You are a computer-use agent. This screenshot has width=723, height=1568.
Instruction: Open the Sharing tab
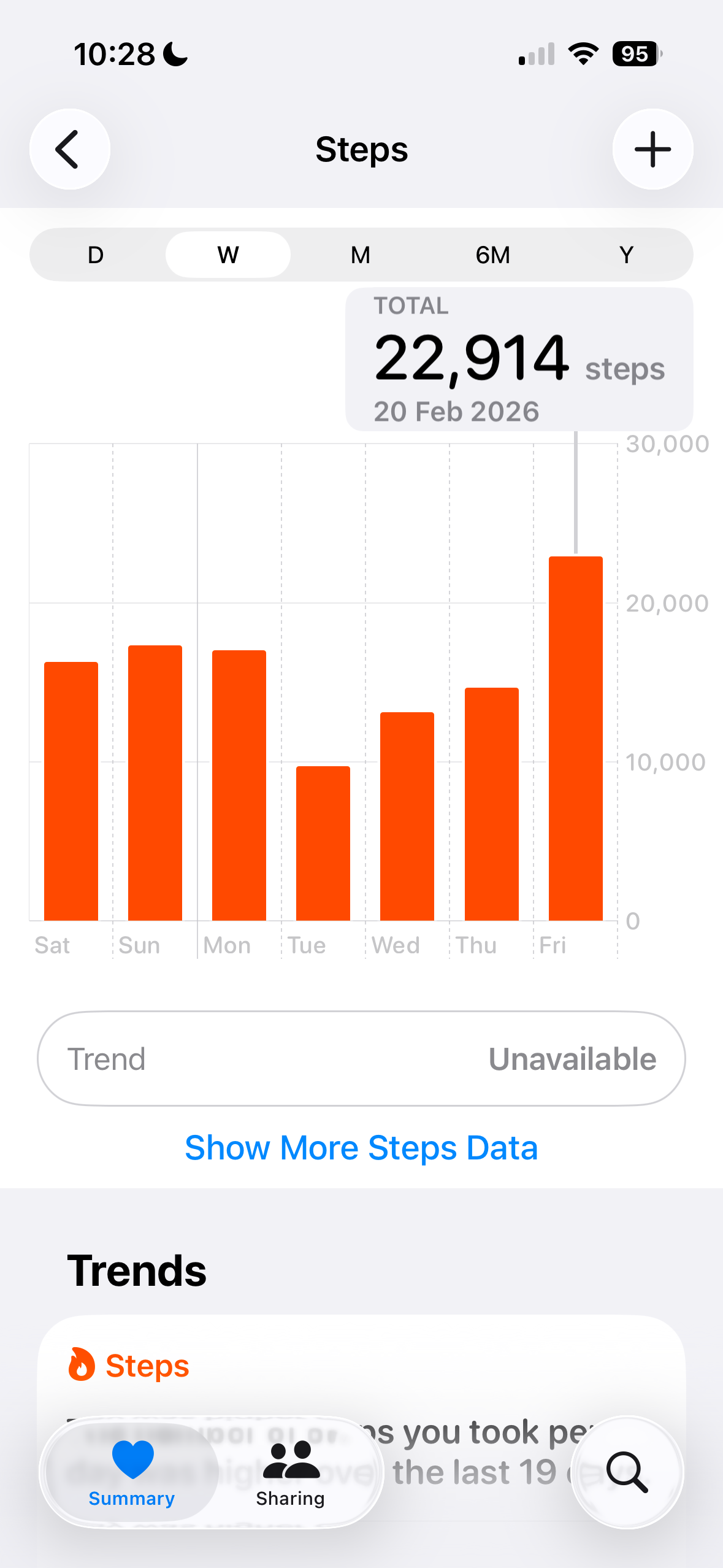[x=291, y=1472]
